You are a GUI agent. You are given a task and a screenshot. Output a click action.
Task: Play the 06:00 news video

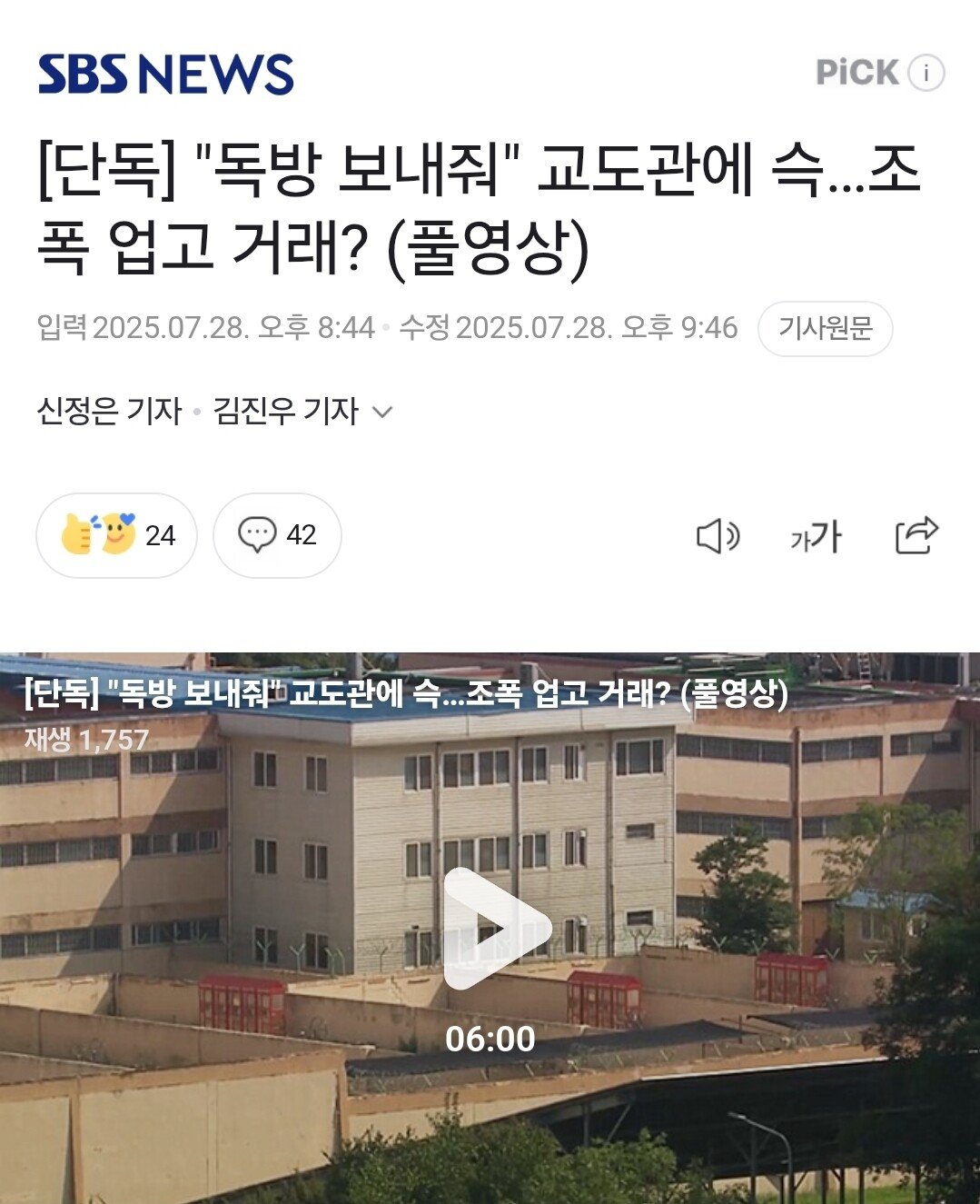(x=495, y=928)
